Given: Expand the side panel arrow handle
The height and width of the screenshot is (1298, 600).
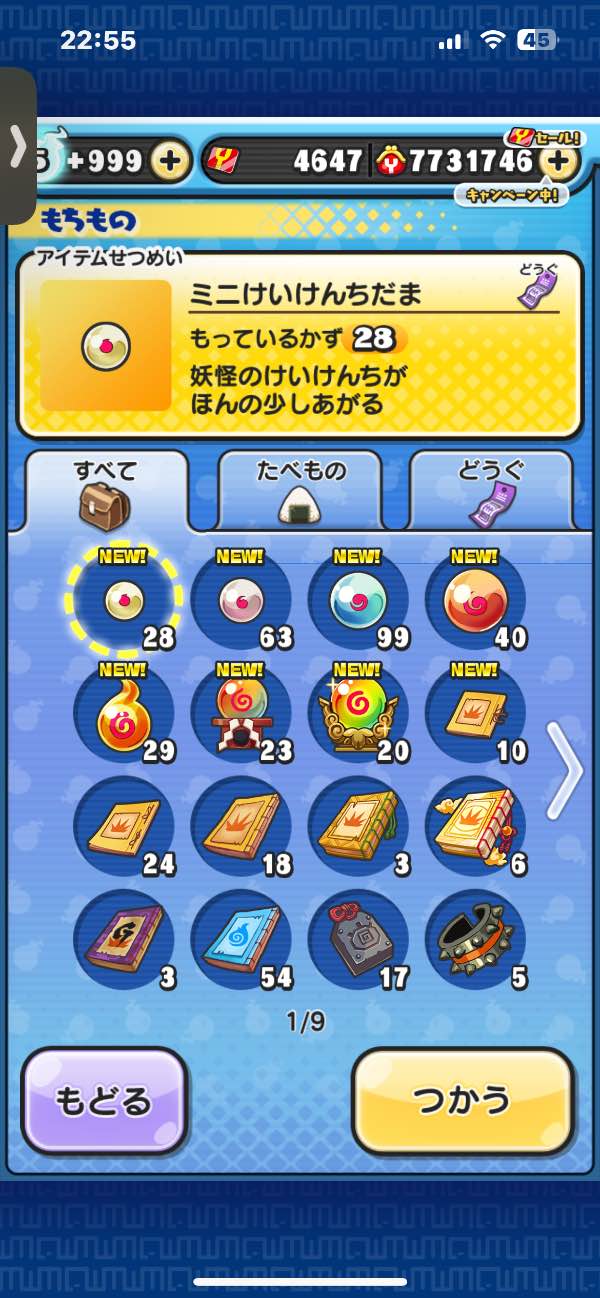Looking at the screenshot, I should [17, 147].
